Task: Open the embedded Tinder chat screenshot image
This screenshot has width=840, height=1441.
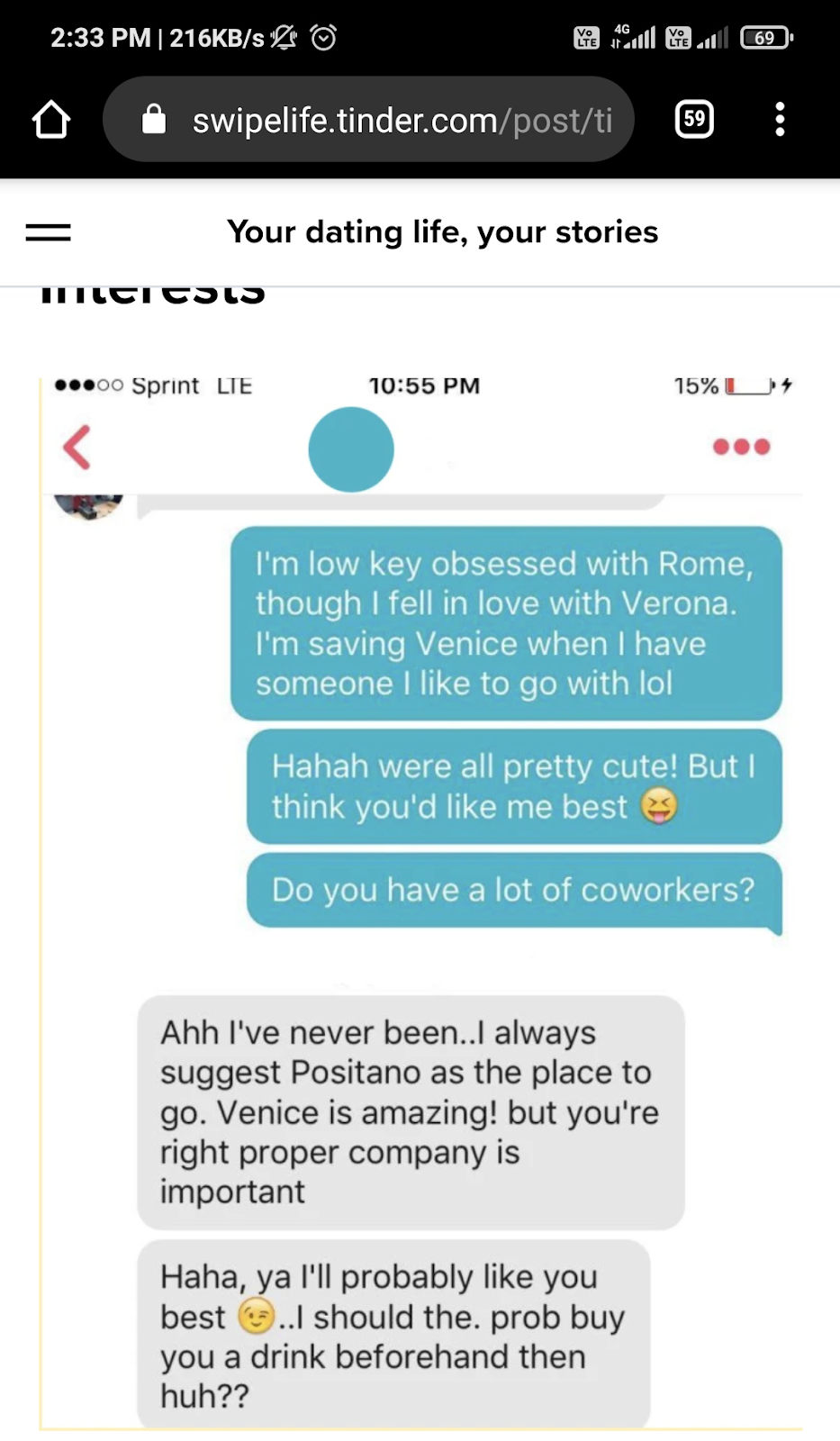Action: (420, 901)
